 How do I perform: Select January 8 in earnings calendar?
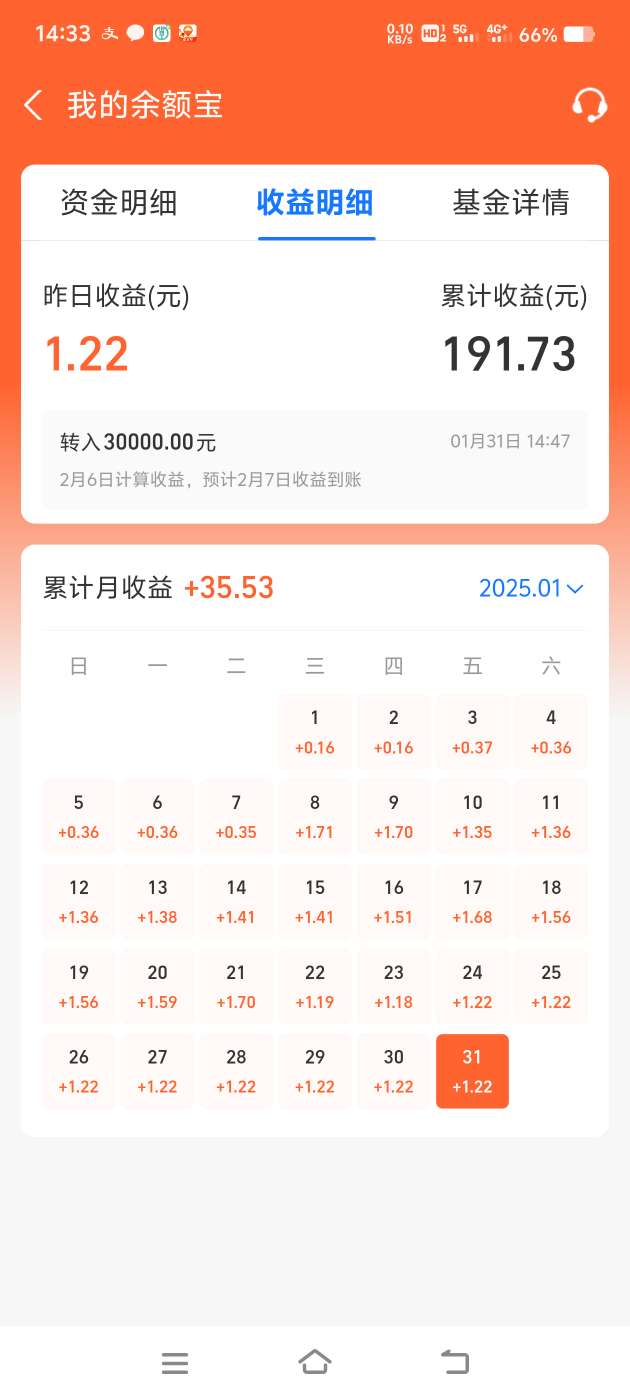(x=315, y=815)
